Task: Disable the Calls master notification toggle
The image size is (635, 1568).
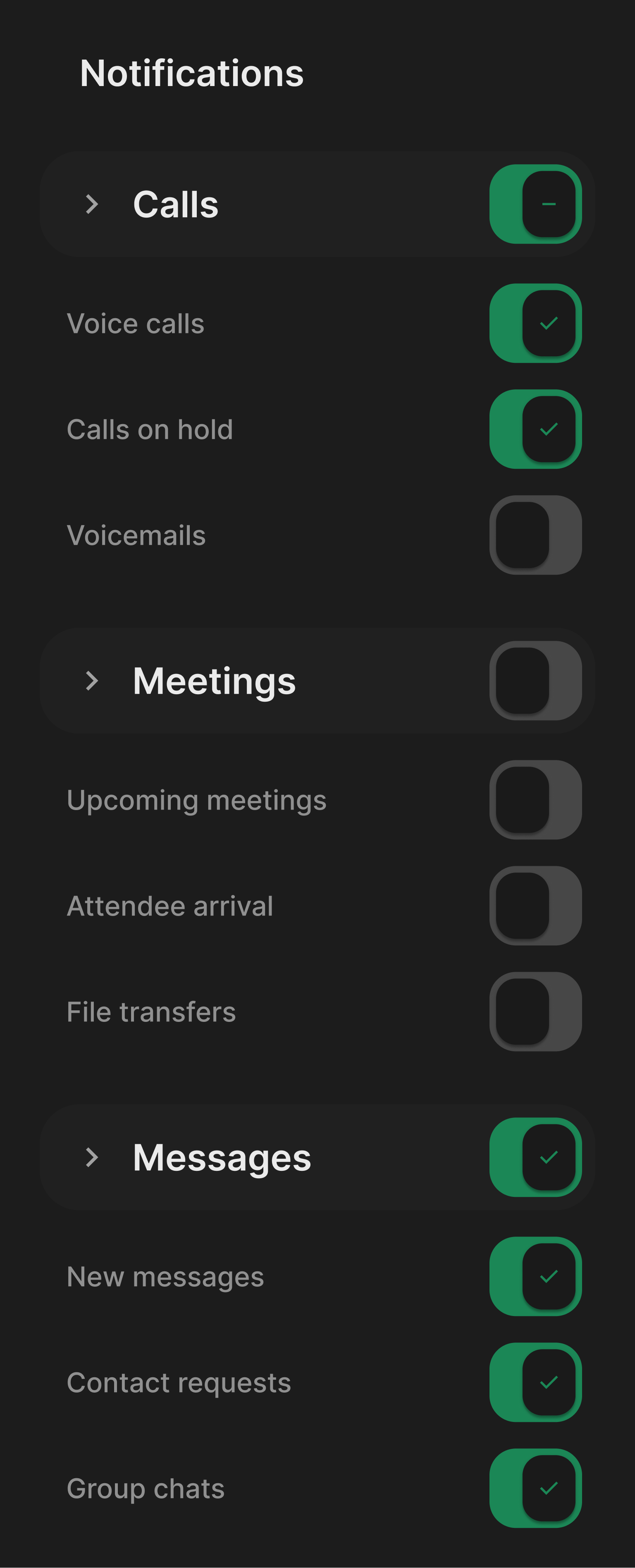Action: click(x=535, y=203)
